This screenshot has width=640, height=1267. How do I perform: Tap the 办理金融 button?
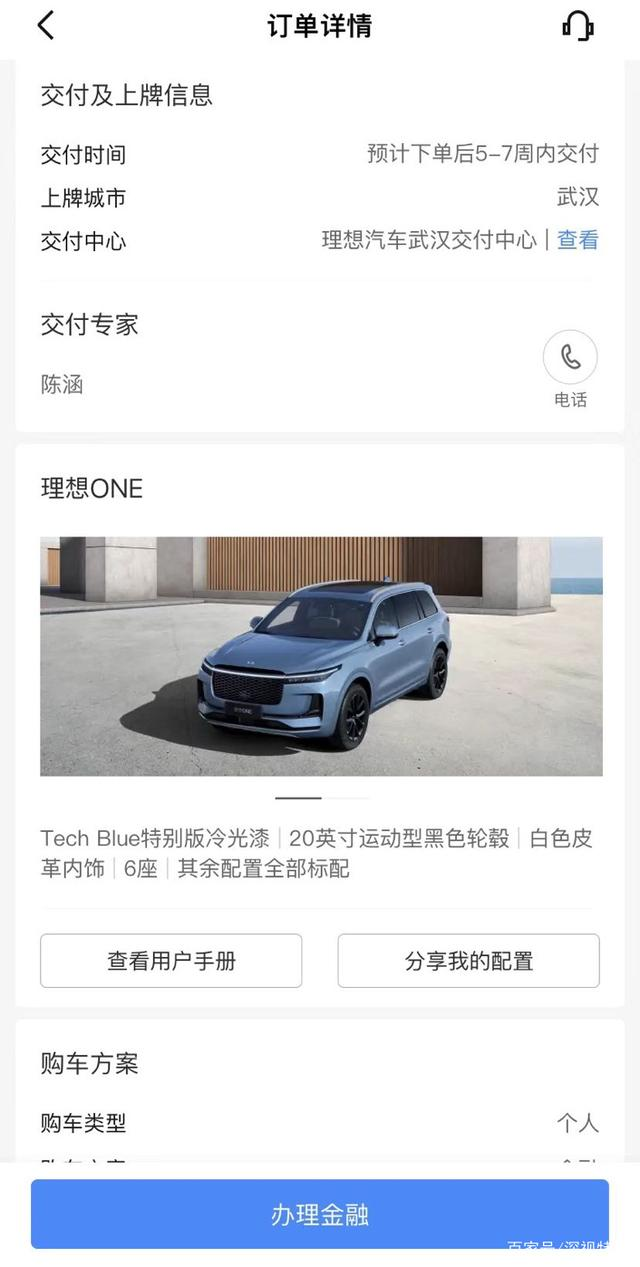pos(320,1214)
